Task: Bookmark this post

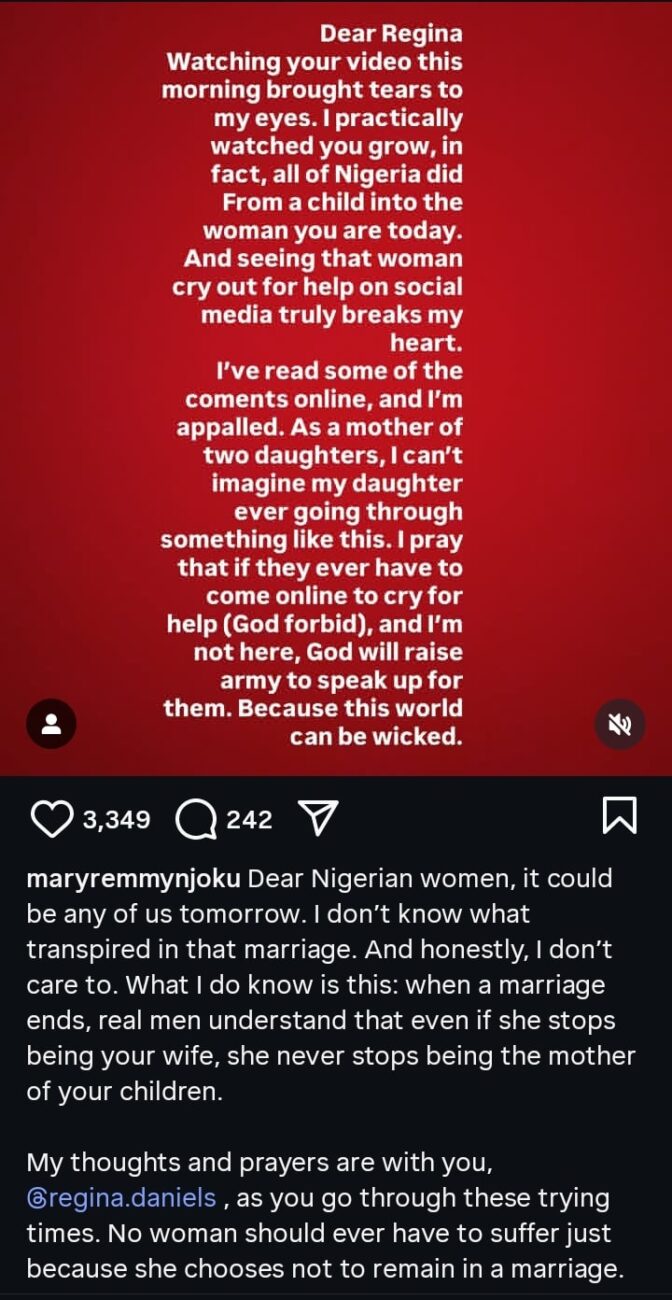Action: click(619, 816)
